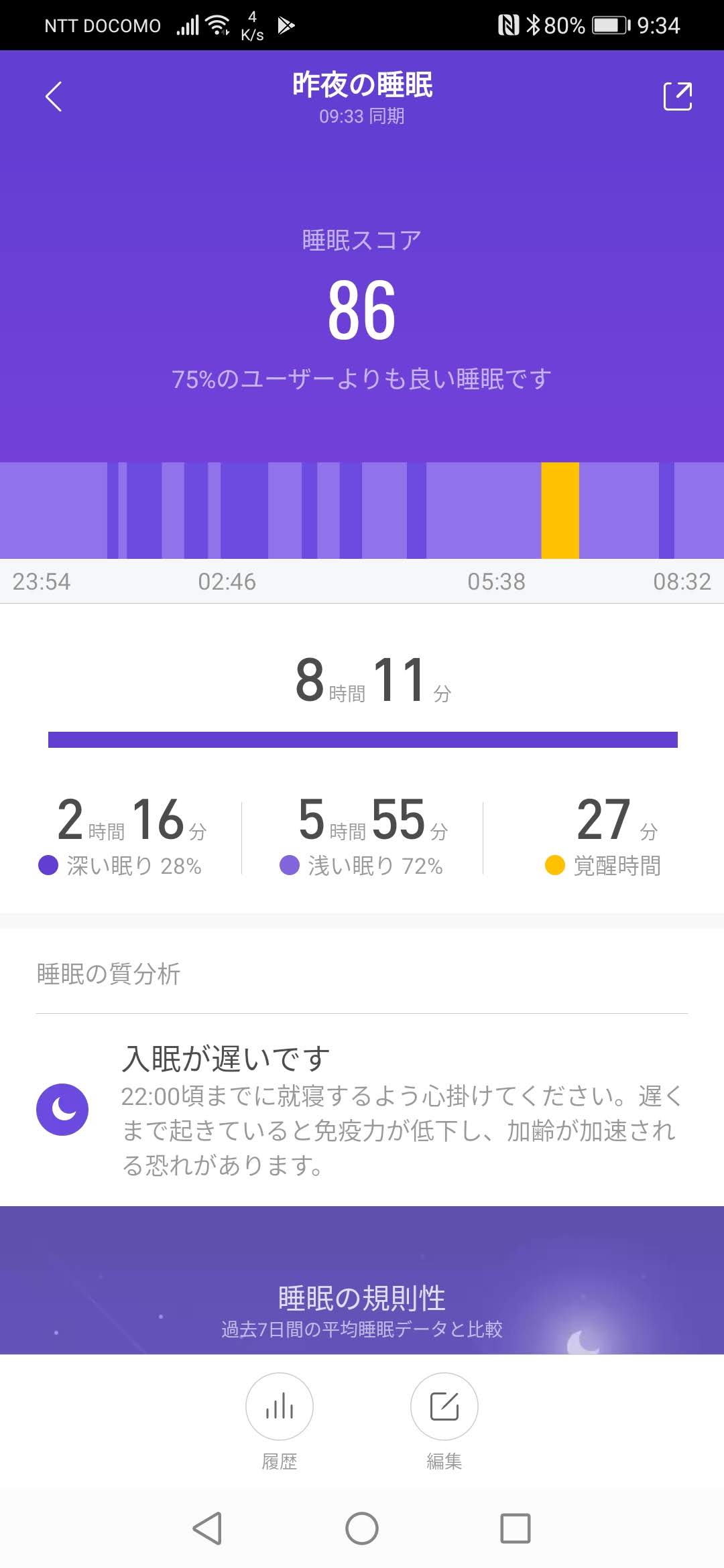Share last night's sleep report
The image size is (724, 1568).
[x=677, y=96]
